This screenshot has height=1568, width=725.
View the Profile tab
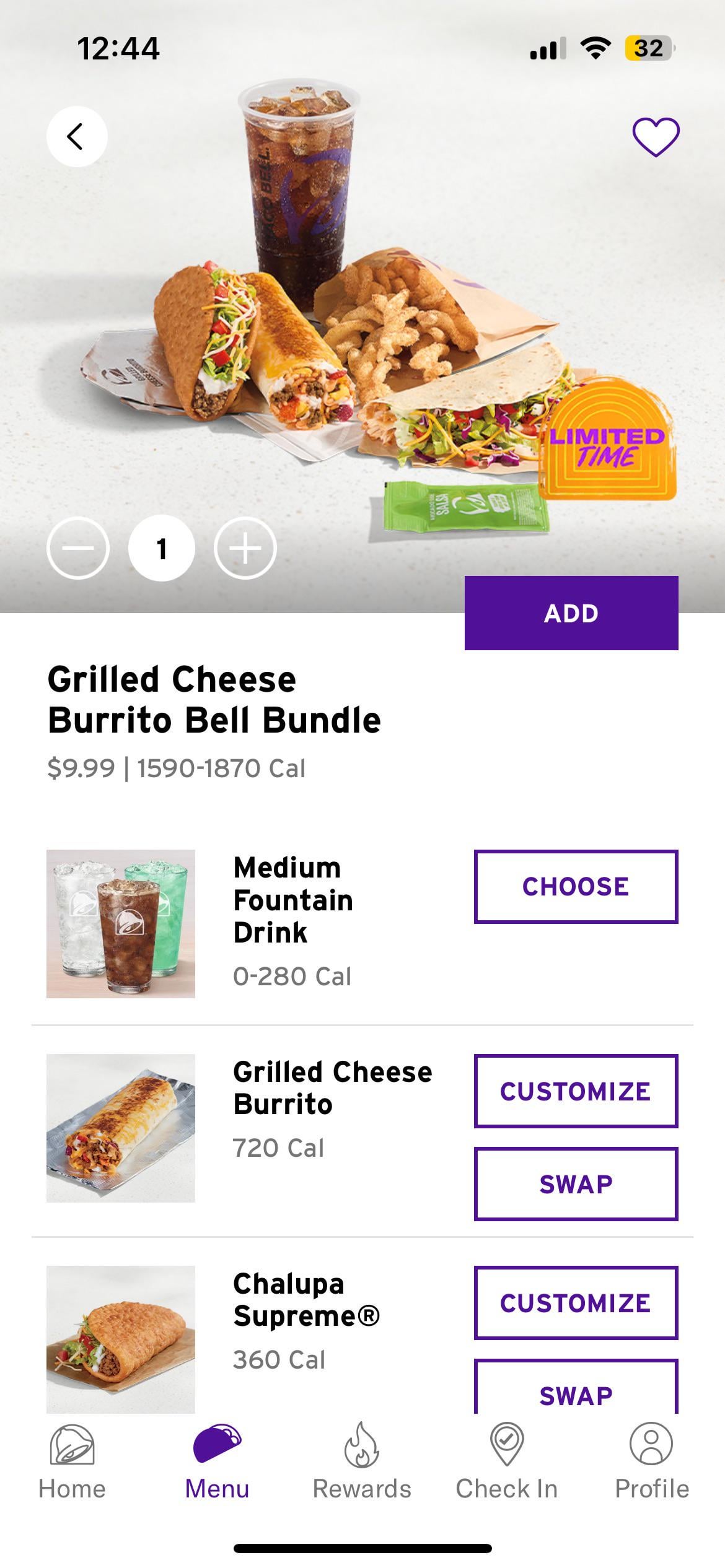[x=651, y=1461]
